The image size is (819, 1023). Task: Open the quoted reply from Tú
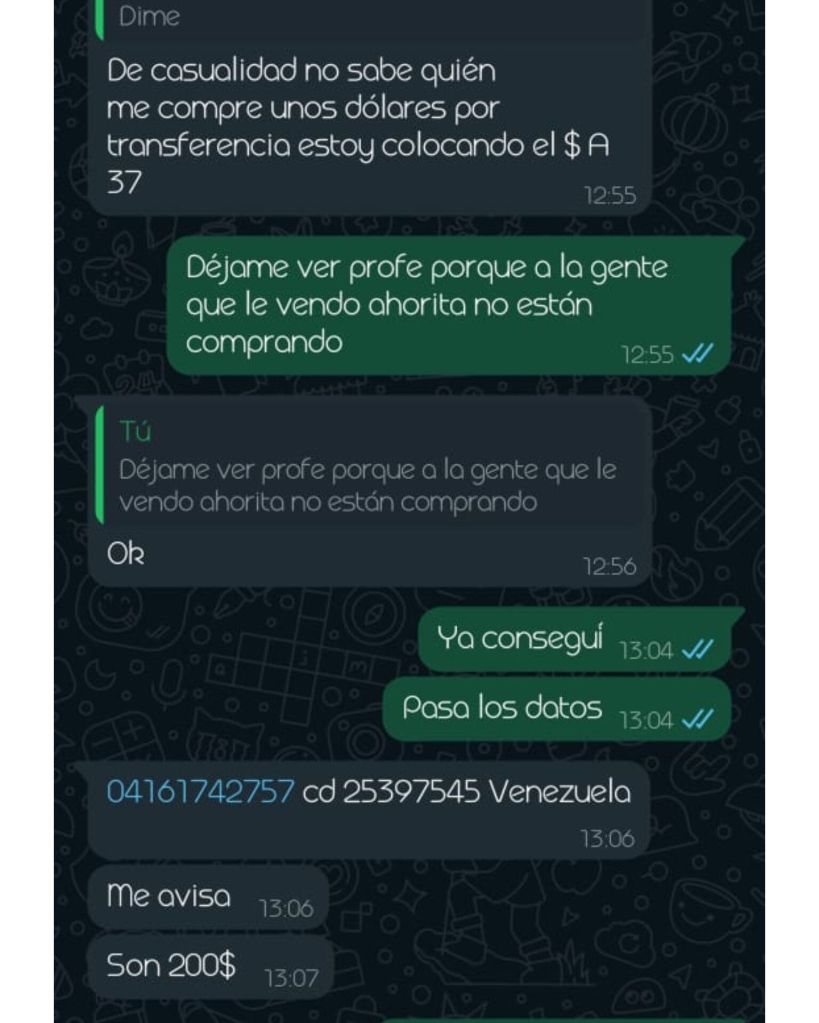coord(368,468)
